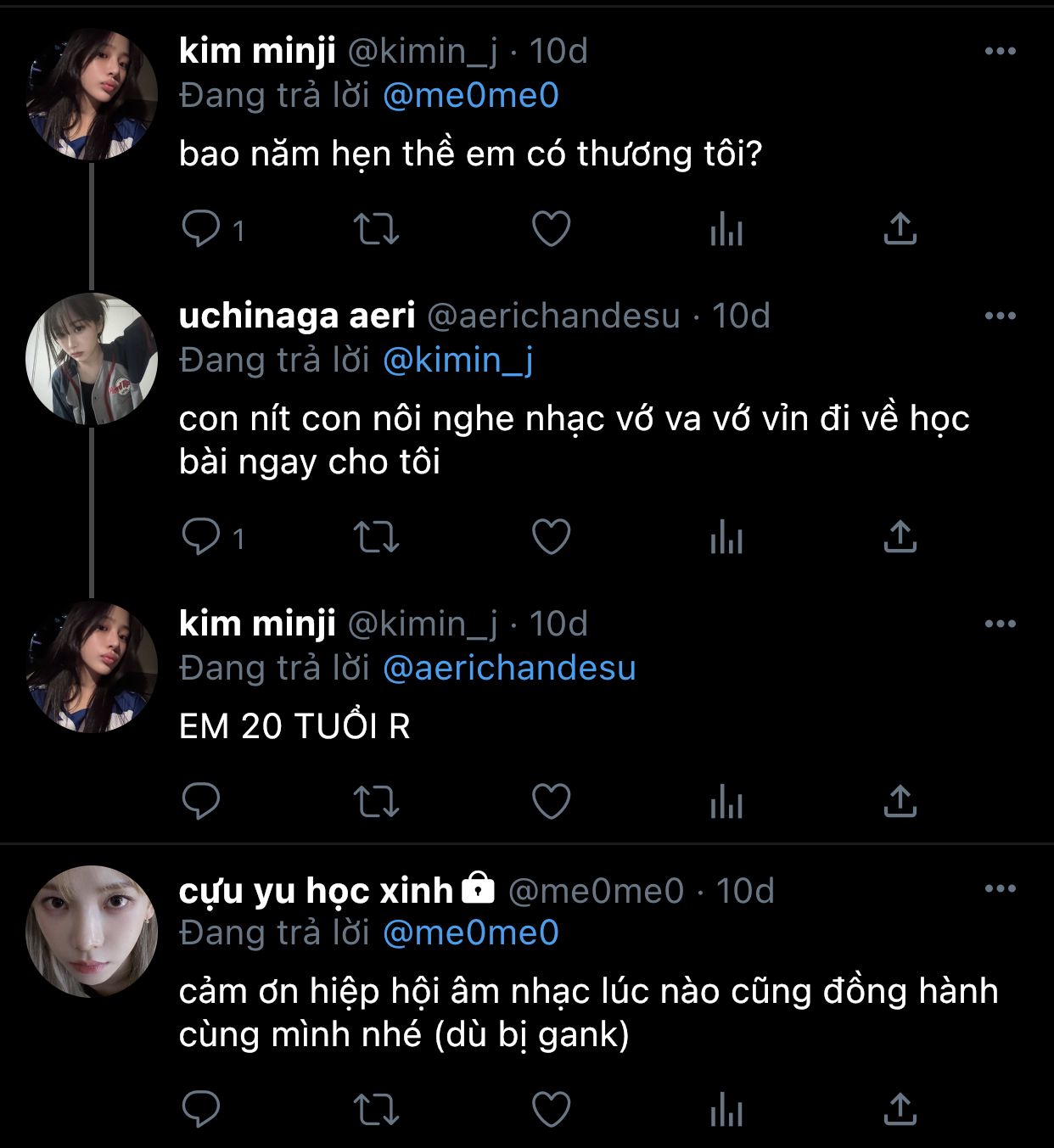
Task: Share cựu yu học xinh's tweet
Action: (x=900, y=1109)
